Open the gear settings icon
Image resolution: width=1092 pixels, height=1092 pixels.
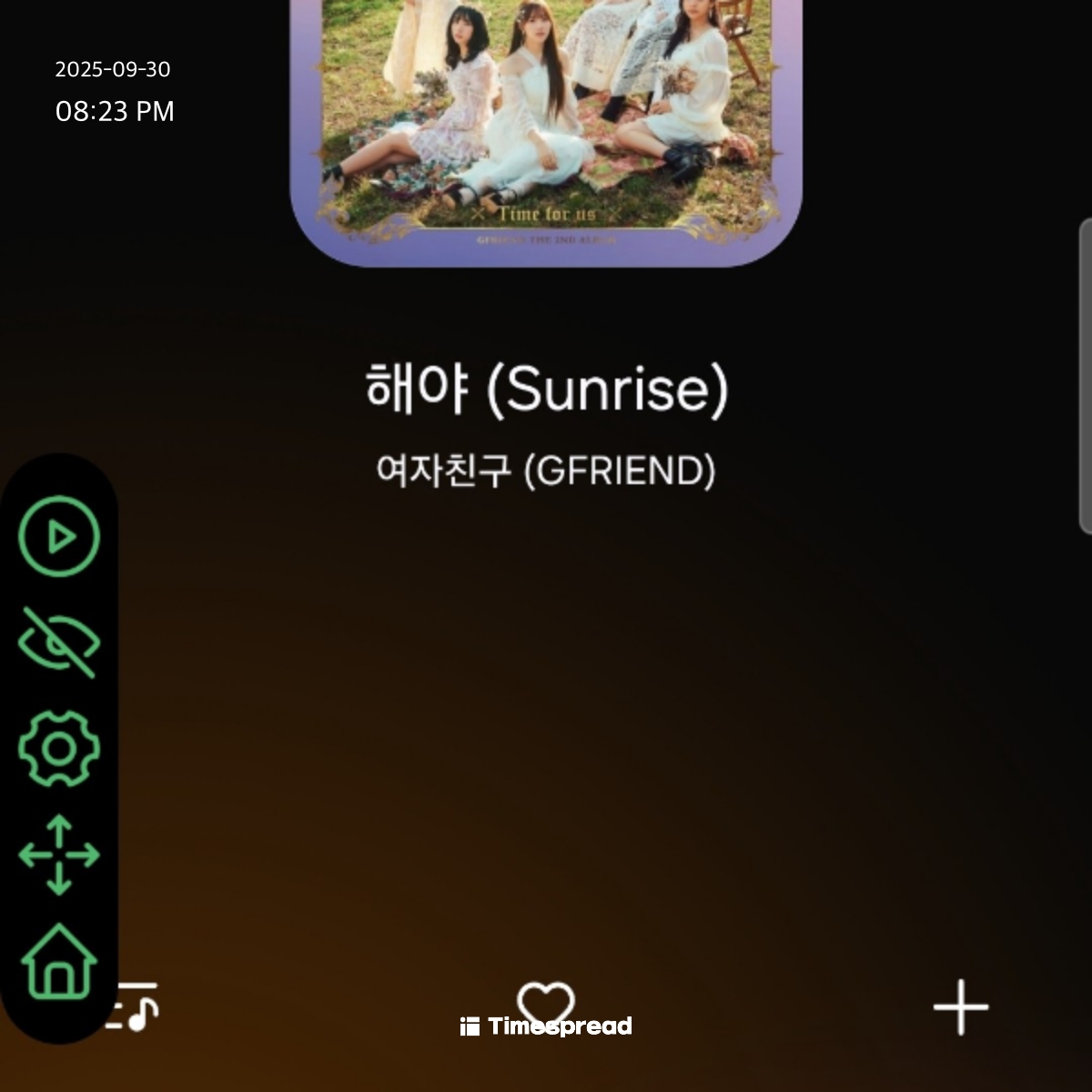(x=59, y=749)
